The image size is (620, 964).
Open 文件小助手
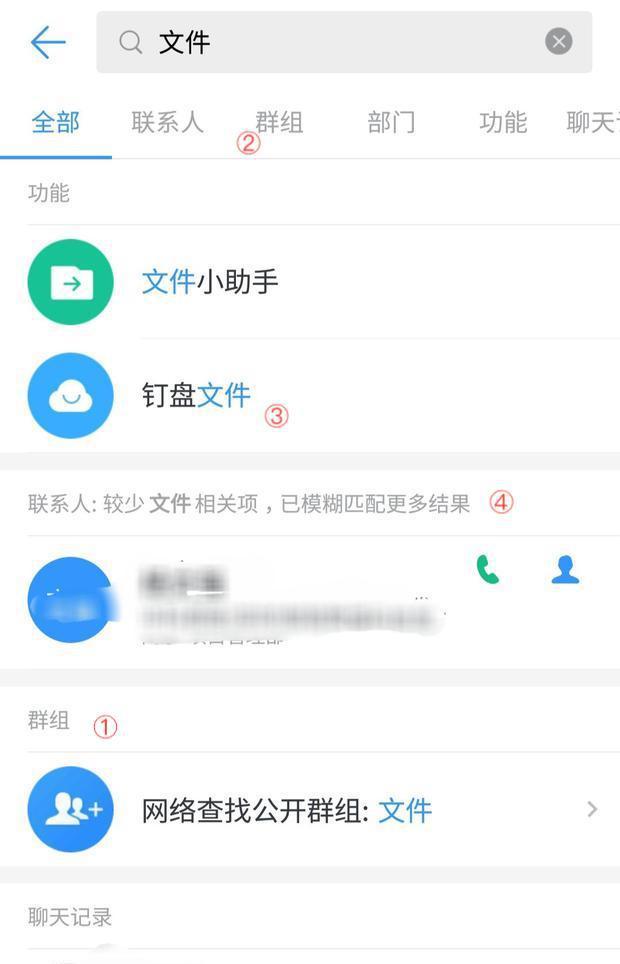click(210, 282)
